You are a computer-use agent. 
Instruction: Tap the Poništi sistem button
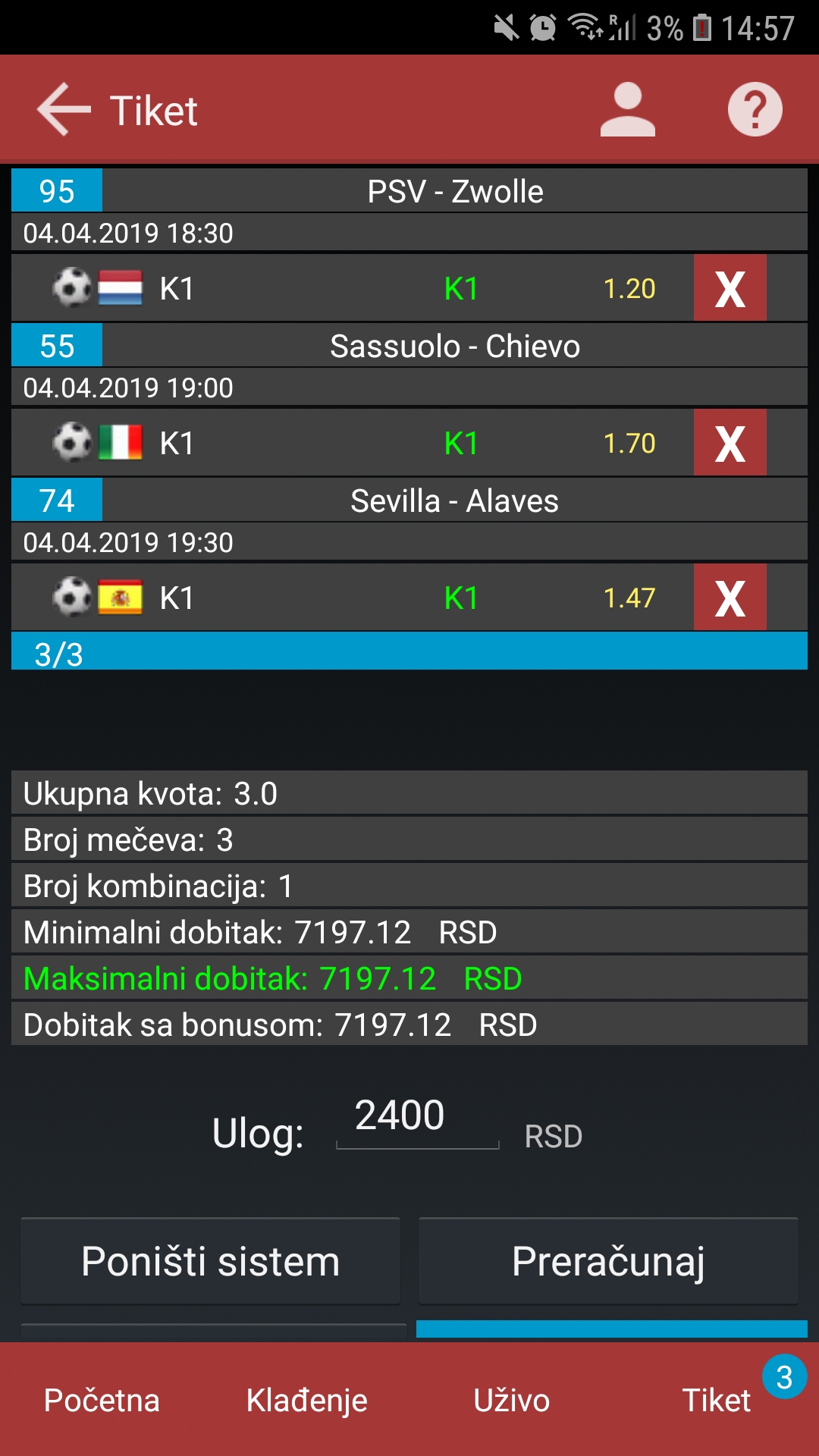point(210,1261)
